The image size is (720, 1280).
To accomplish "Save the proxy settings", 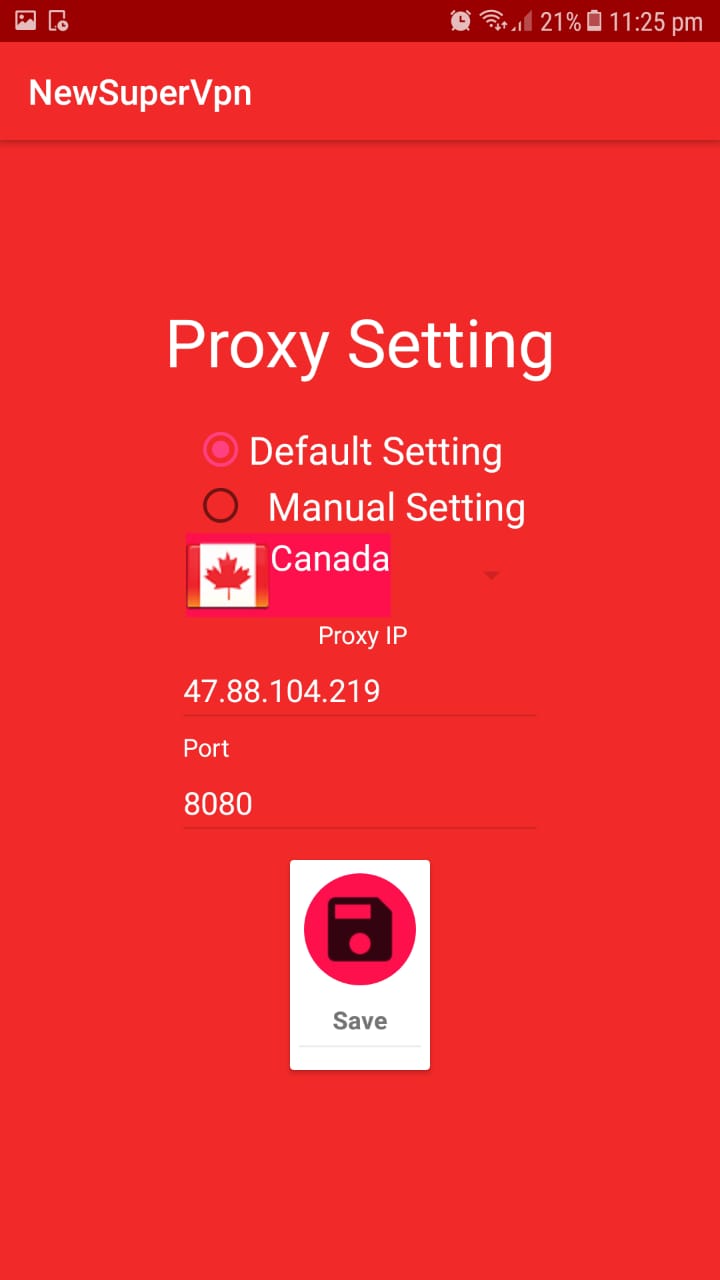I will click(360, 930).
